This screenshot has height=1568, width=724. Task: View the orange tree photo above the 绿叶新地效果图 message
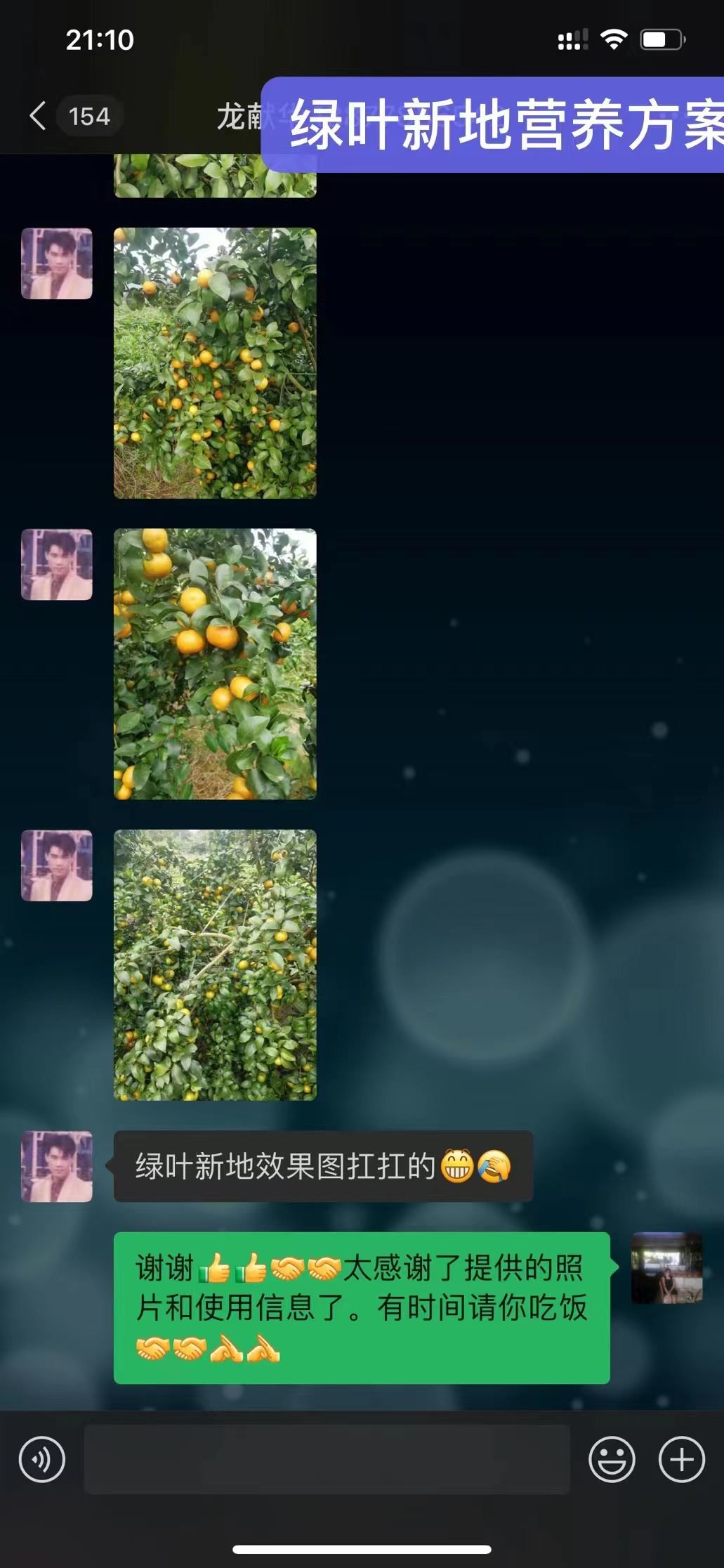point(215,965)
